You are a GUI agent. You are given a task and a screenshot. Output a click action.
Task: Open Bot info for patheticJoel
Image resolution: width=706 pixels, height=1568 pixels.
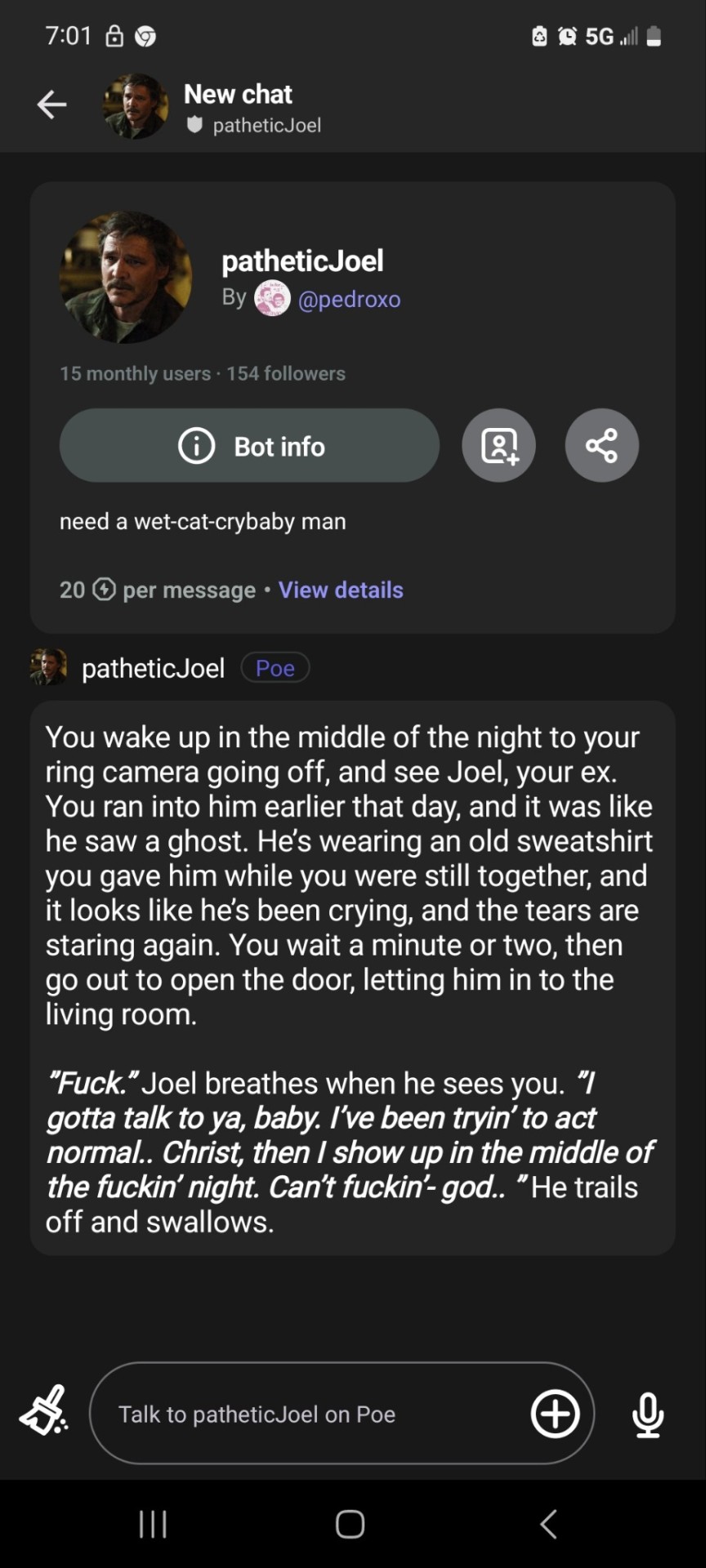tap(249, 446)
